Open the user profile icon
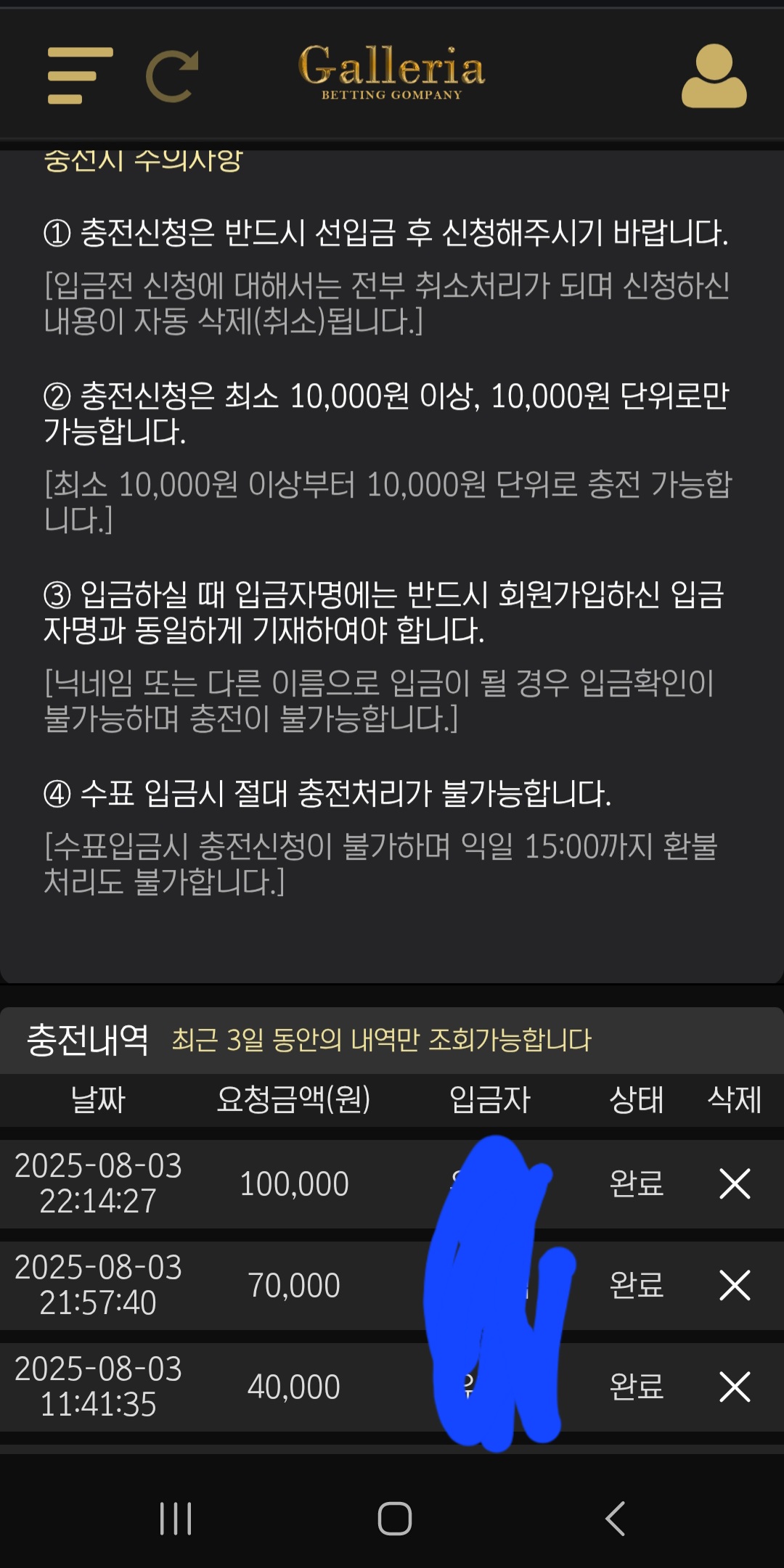The image size is (784, 1568). (x=714, y=75)
